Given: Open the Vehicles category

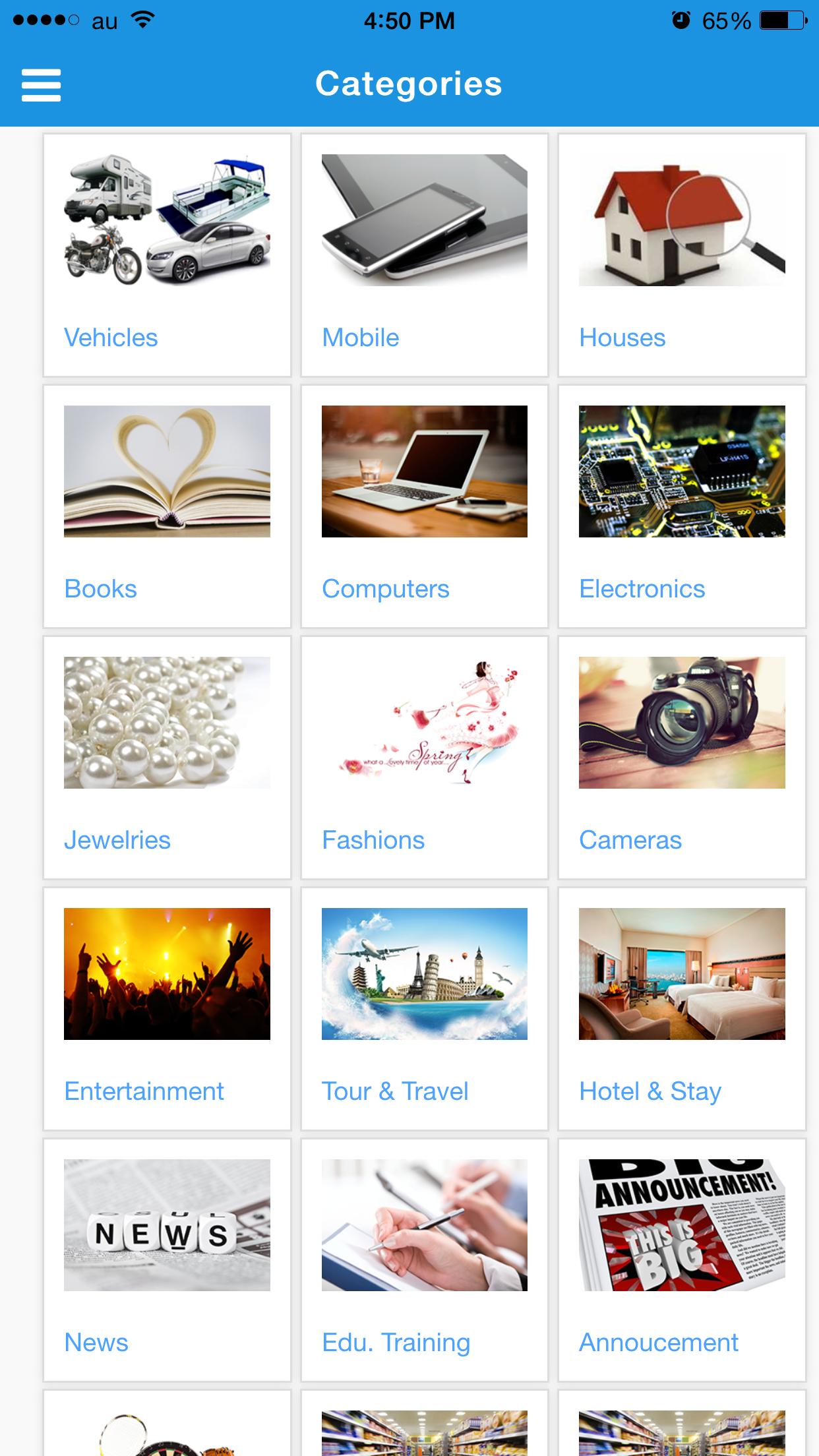Looking at the screenshot, I should pos(167,255).
